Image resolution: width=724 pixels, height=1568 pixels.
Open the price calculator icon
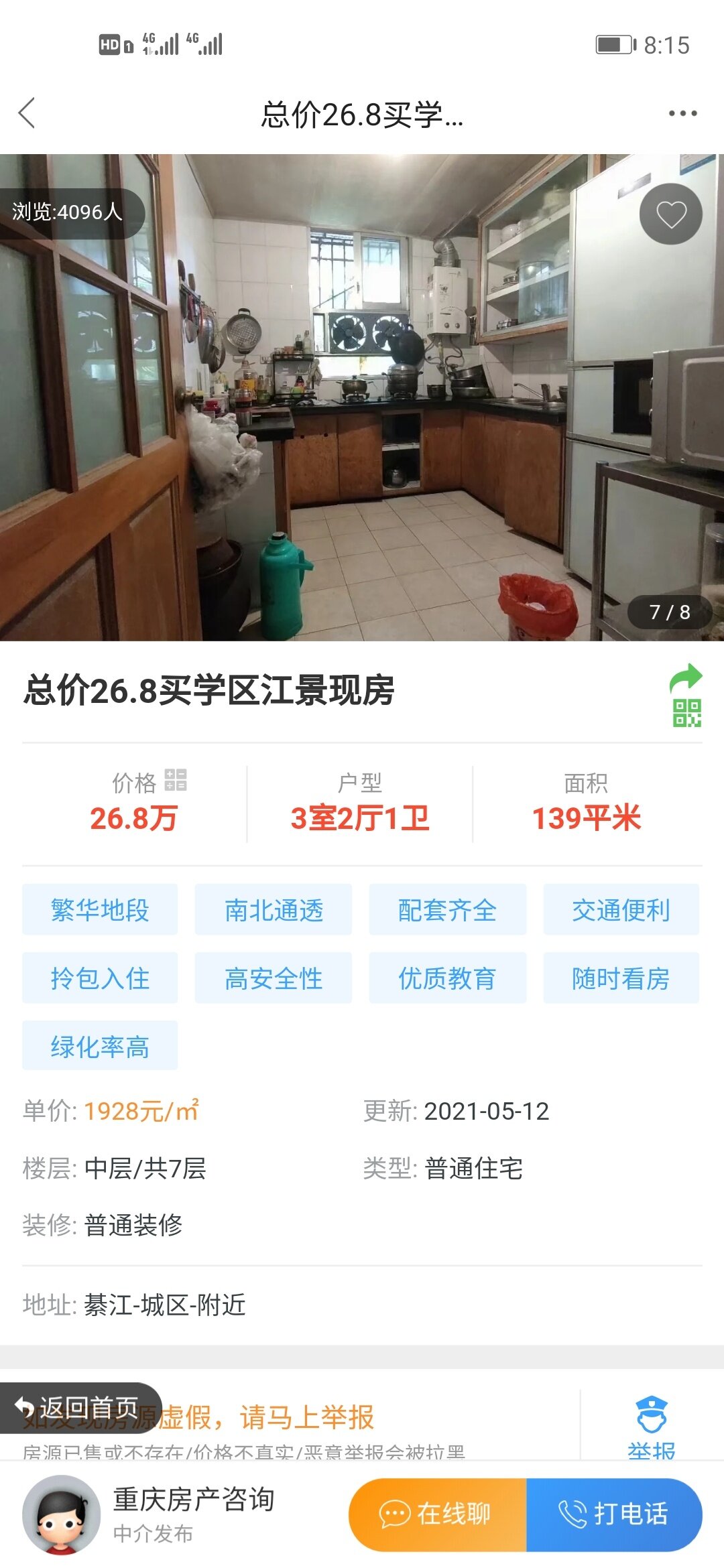click(176, 780)
